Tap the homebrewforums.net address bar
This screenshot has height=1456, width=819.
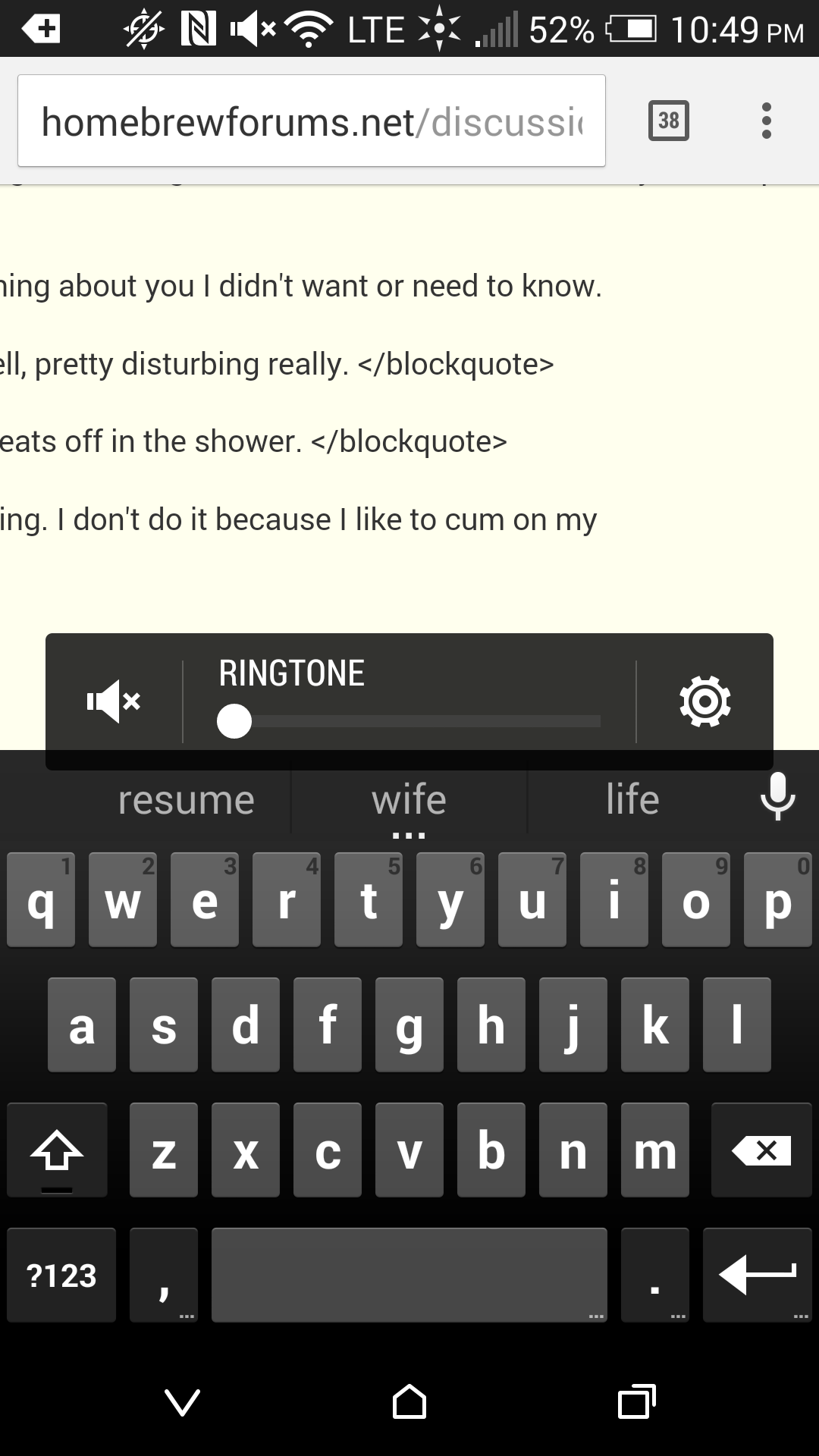pos(312,121)
